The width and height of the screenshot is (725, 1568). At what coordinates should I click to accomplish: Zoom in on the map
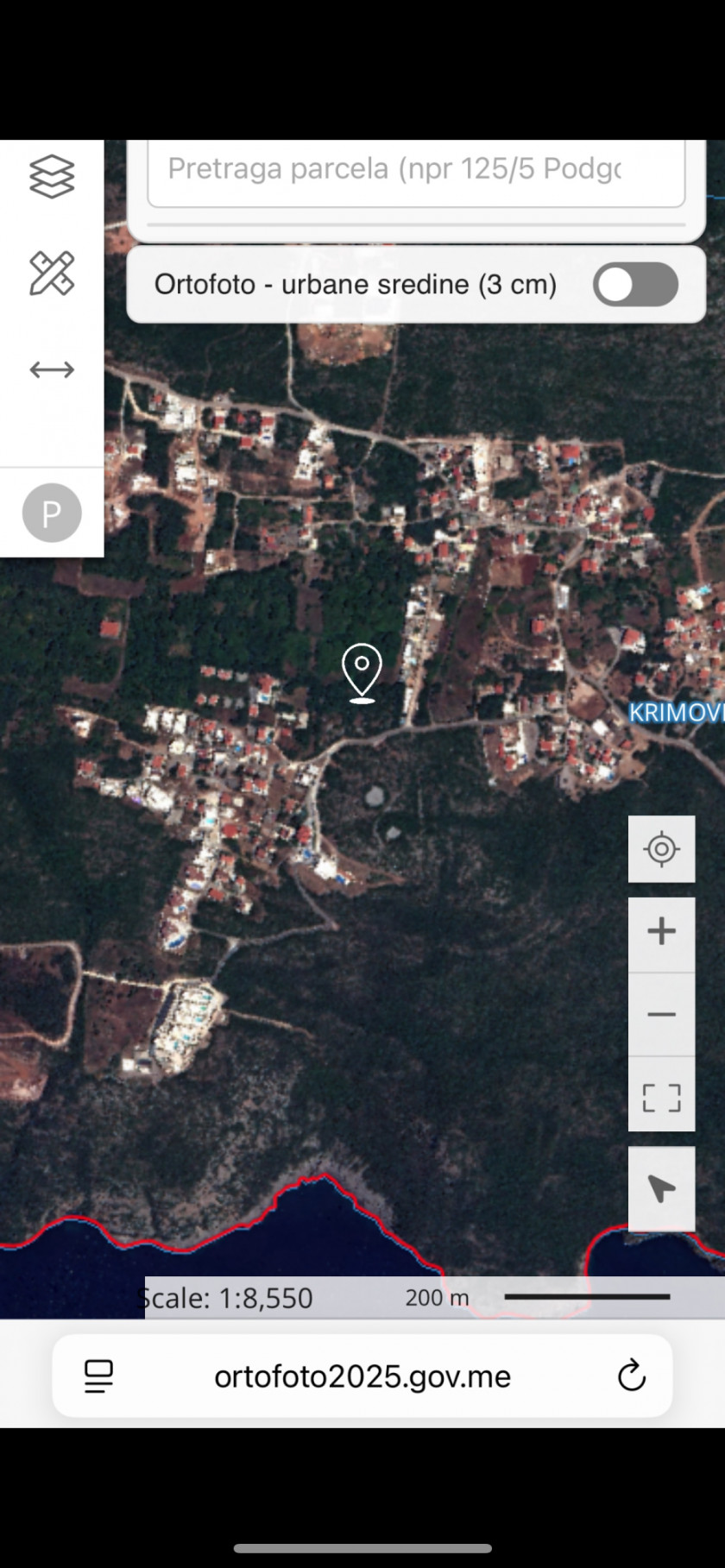[x=661, y=932]
